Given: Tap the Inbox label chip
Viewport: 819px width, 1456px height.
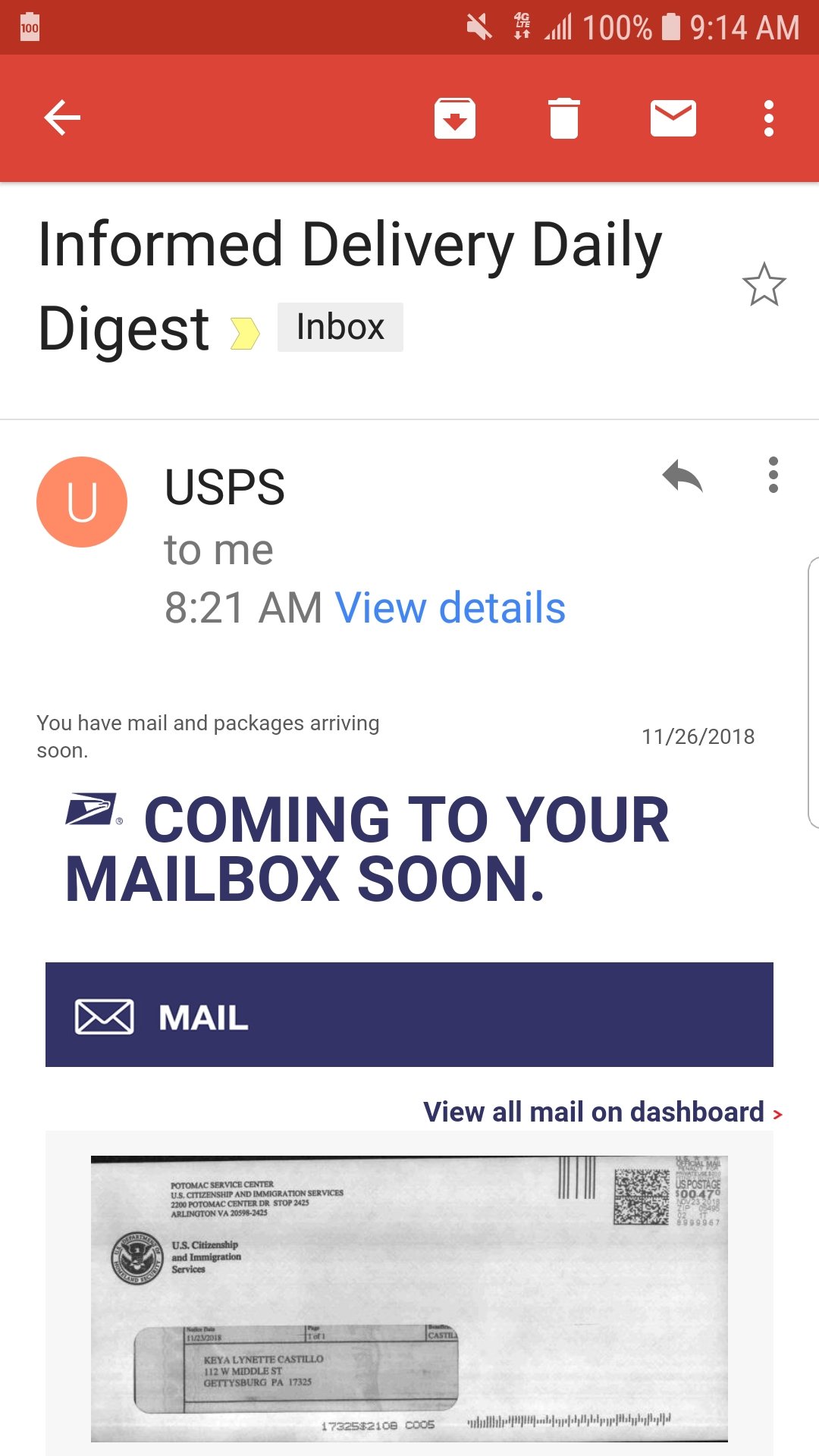Looking at the screenshot, I should [x=340, y=327].
